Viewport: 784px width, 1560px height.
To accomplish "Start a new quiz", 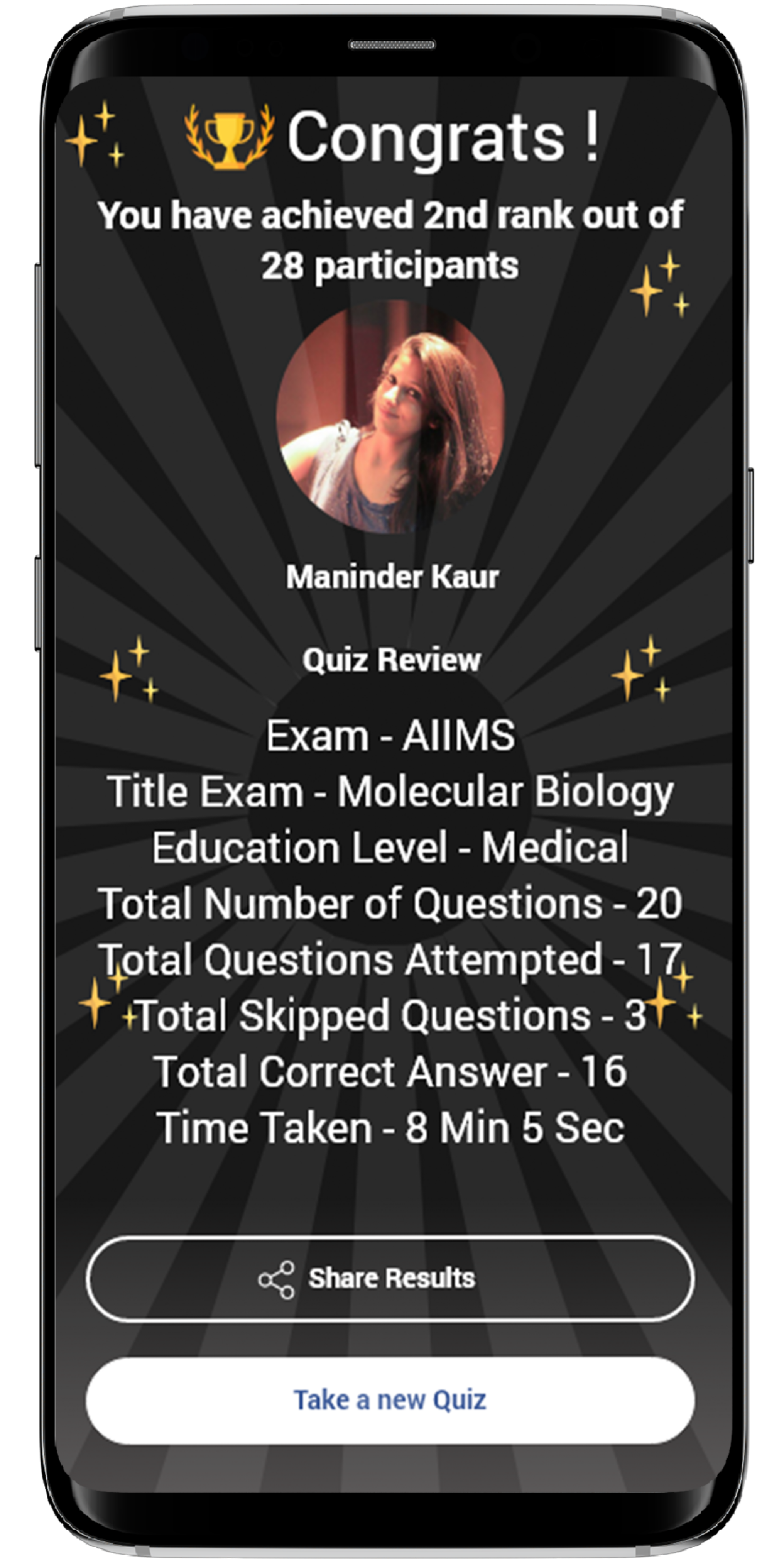I will pyautogui.click(x=390, y=1400).
